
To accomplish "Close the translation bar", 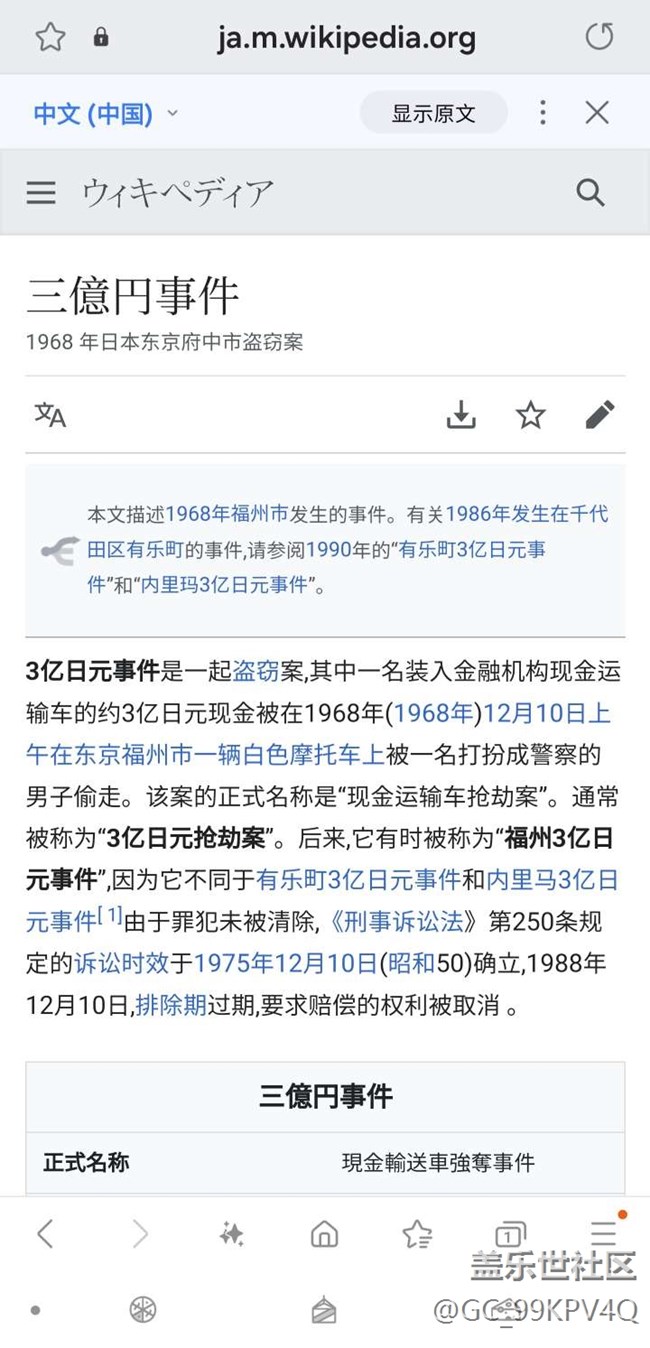I will (x=597, y=112).
